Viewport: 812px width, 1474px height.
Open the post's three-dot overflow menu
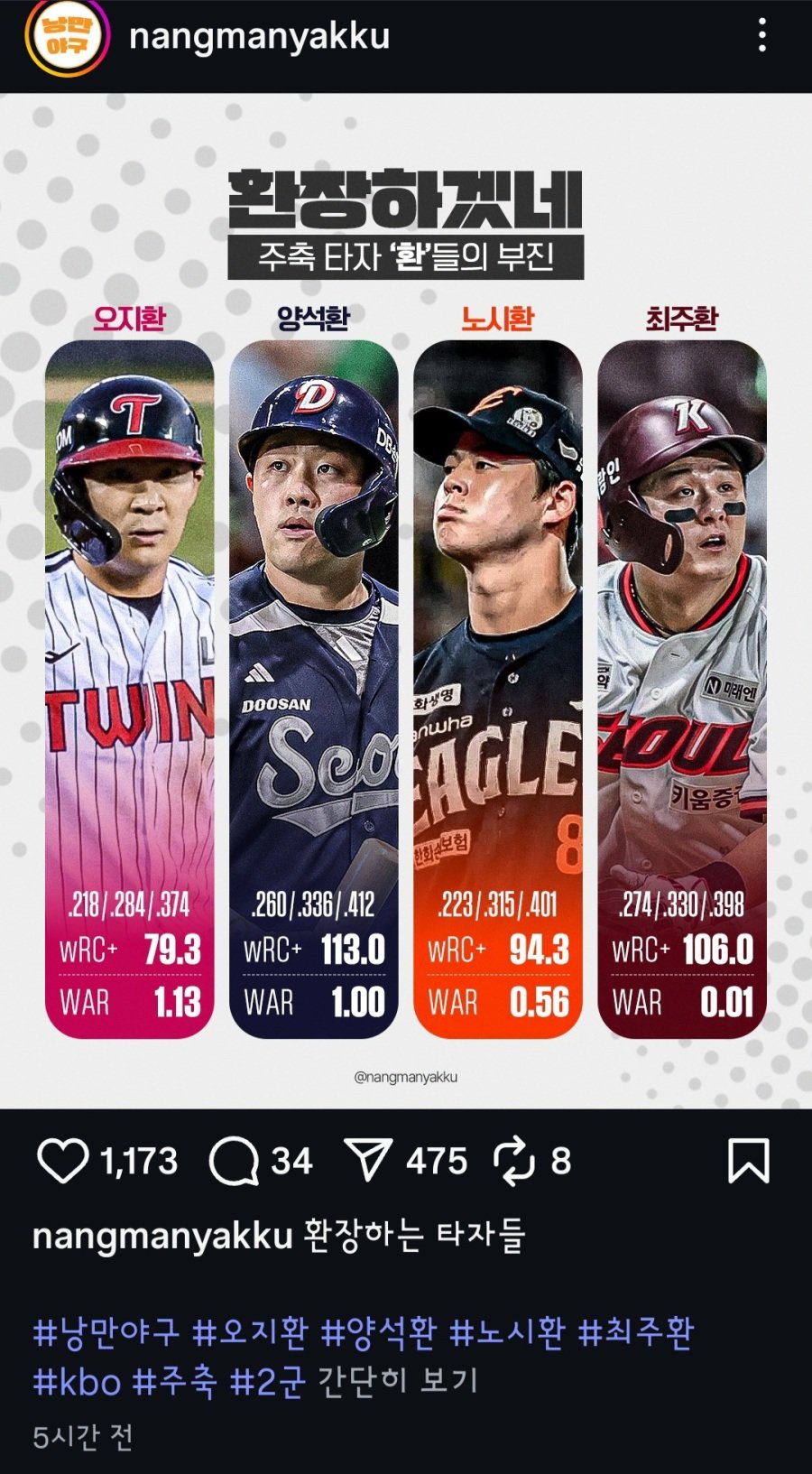tap(762, 36)
